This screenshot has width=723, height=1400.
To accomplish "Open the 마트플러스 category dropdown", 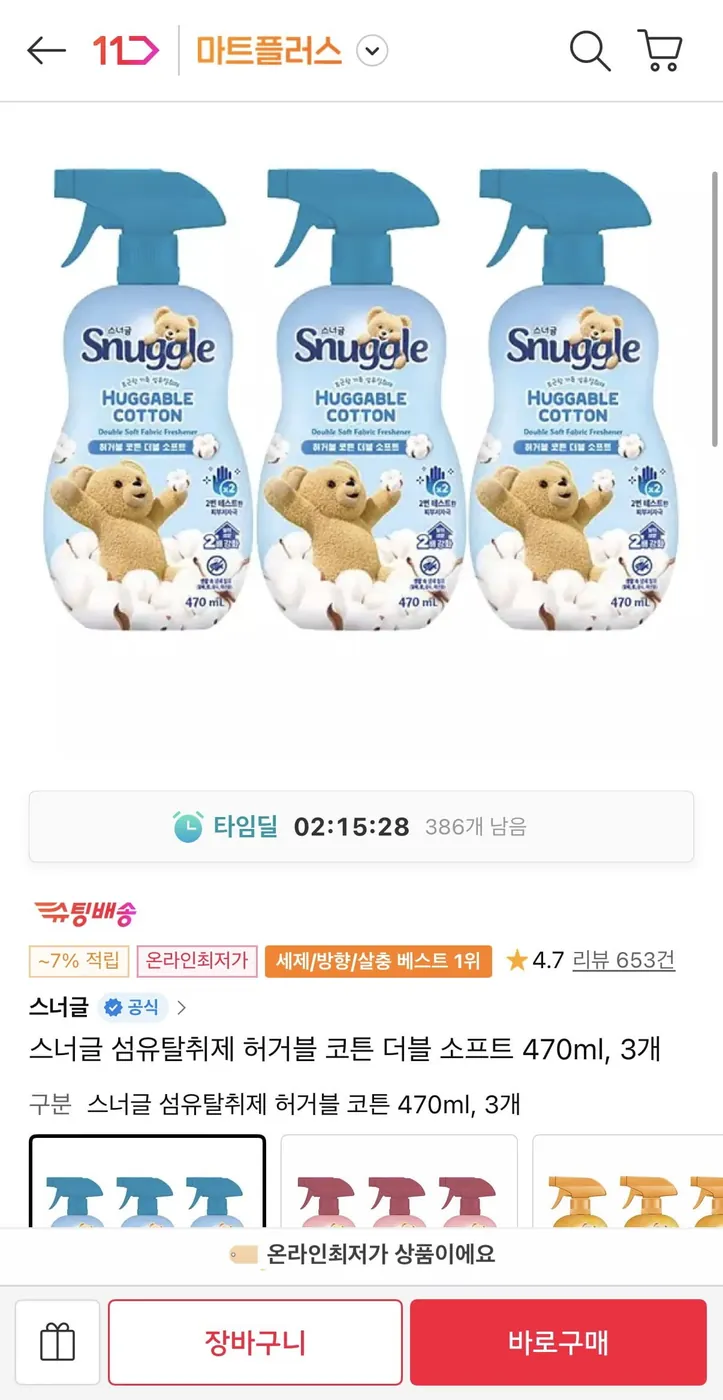I will click(372, 50).
